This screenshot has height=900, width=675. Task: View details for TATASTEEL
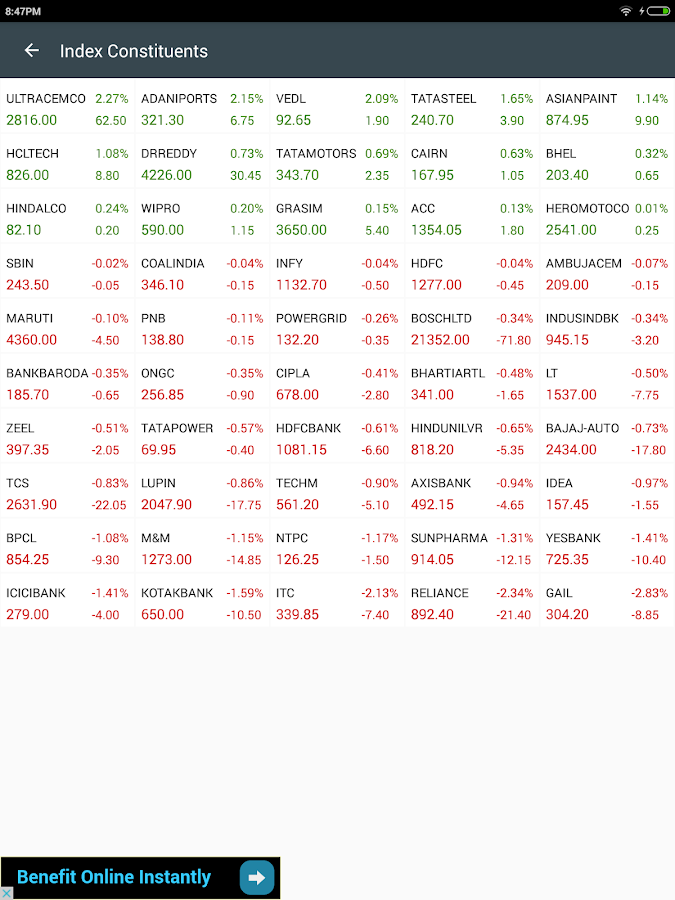472,110
